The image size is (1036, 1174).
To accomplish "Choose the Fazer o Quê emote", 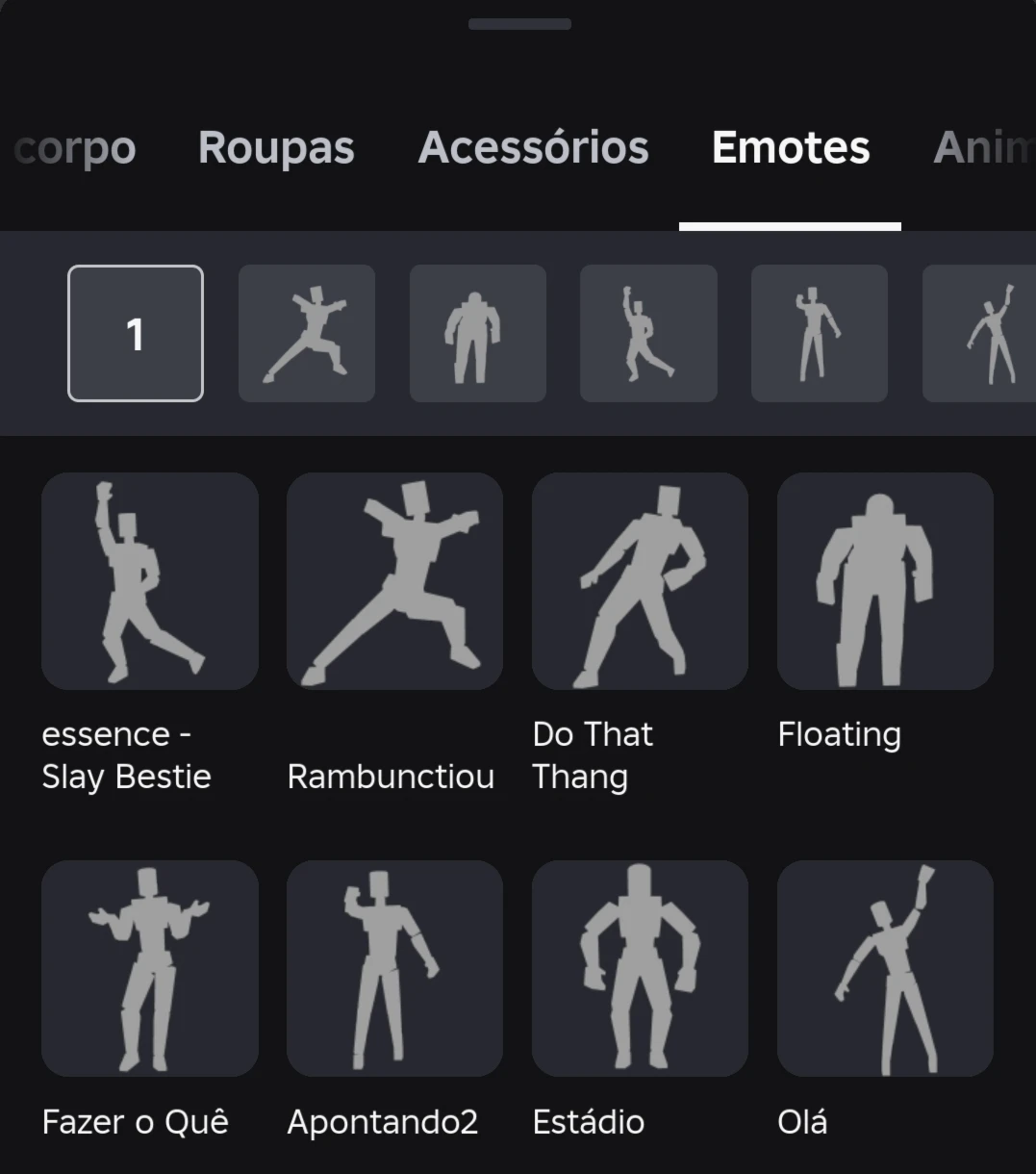I will pyautogui.click(x=150, y=968).
